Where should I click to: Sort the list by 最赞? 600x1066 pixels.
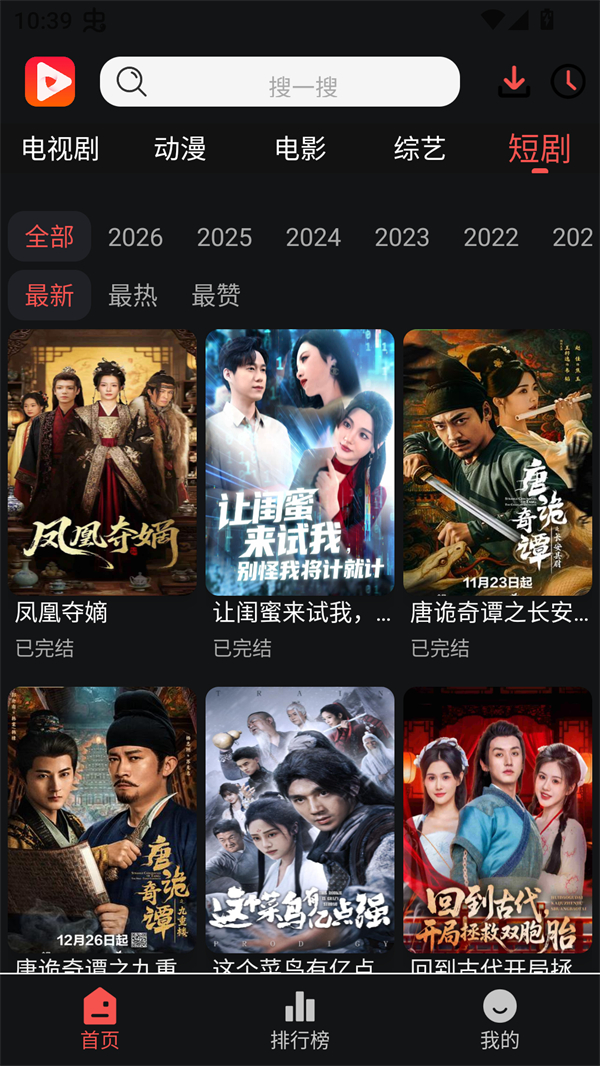point(216,295)
